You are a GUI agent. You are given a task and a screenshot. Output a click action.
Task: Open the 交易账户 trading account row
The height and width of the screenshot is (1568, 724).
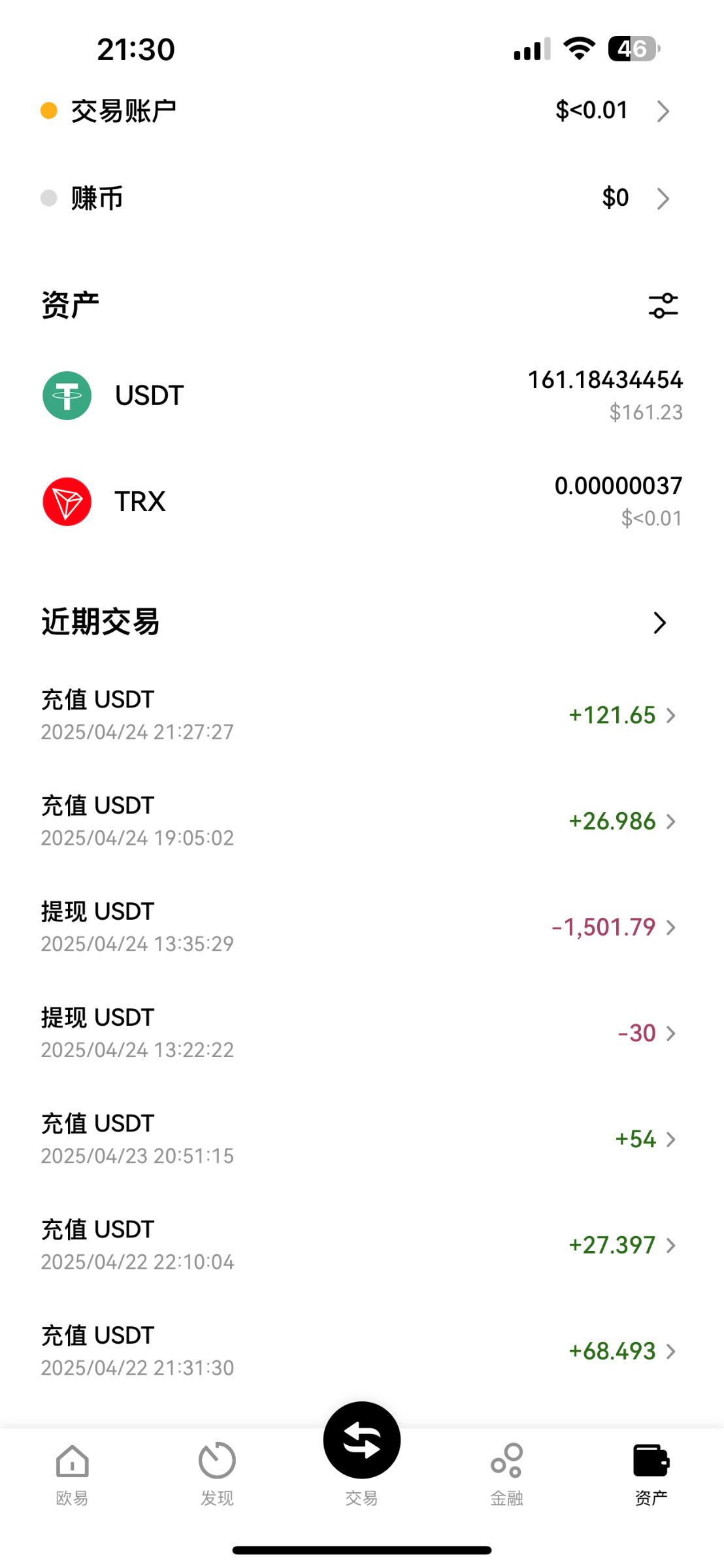click(x=361, y=111)
